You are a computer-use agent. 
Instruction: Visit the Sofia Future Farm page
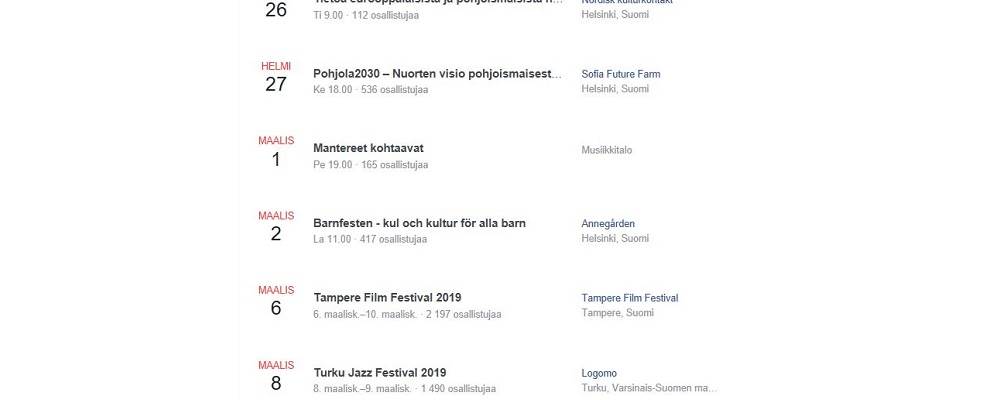[x=620, y=74]
